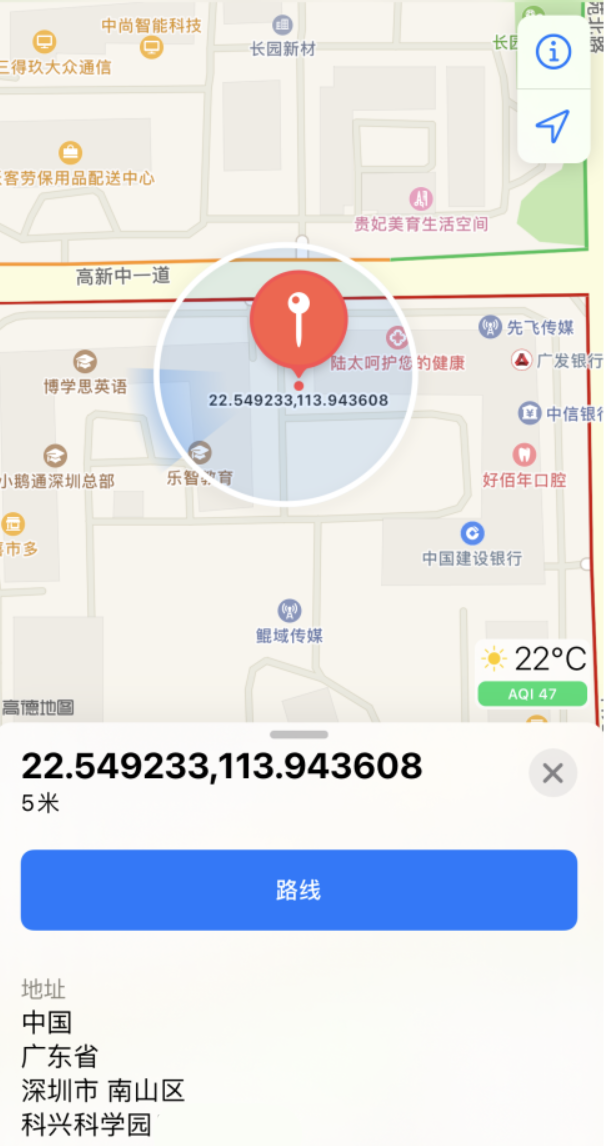Screen dimensions: 605x1146
Task: Tap the sheet grabber to expand details
Action: pos(298,735)
